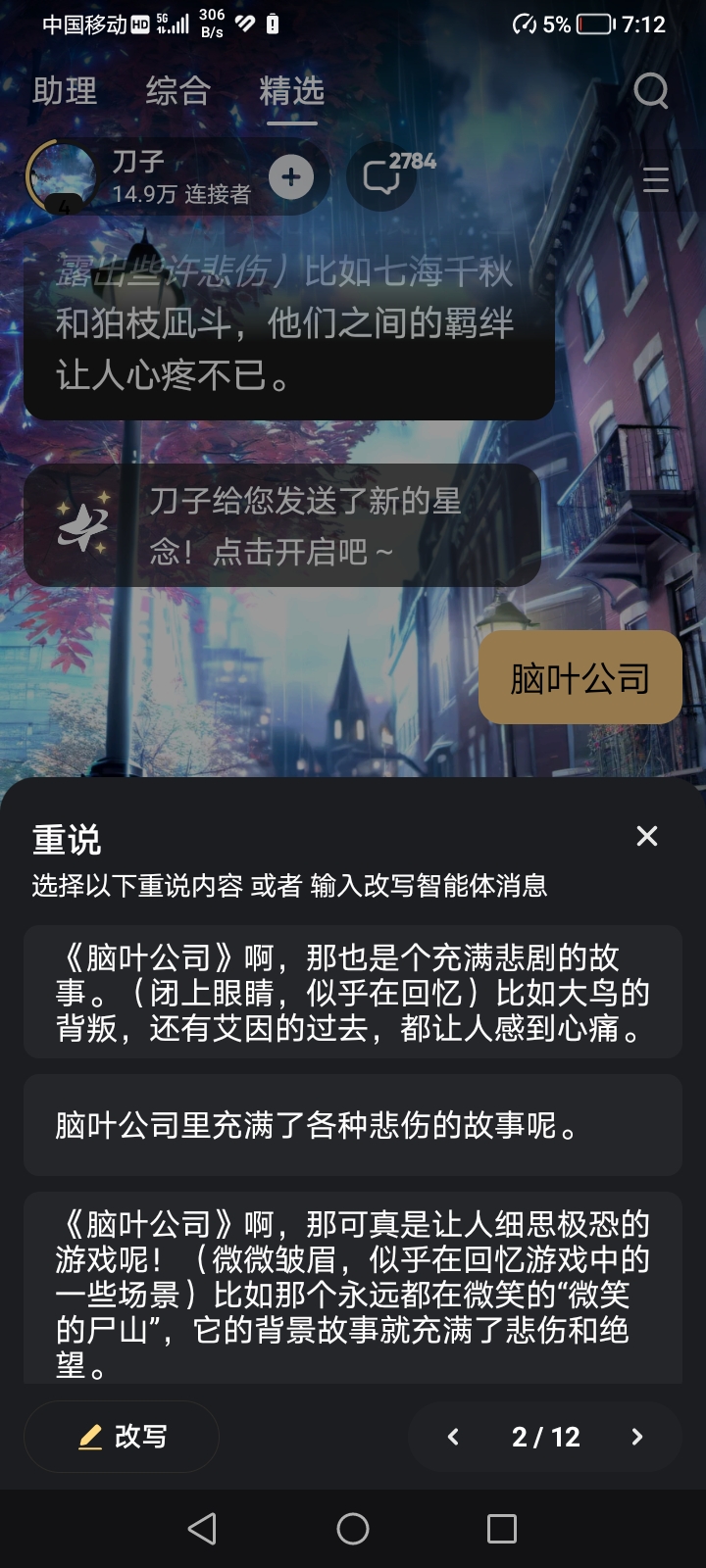Go to next reply page
This screenshot has width=706, height=1568.
(636, 1437)
